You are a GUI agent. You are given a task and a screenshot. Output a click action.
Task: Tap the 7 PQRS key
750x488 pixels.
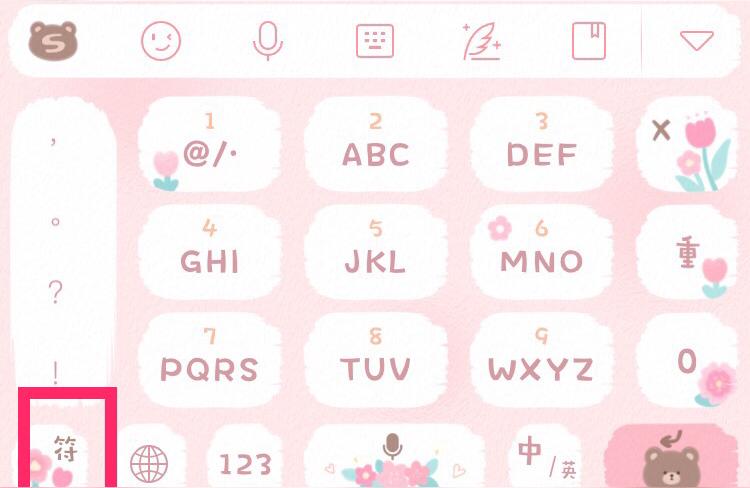click(x=209, y=358)
